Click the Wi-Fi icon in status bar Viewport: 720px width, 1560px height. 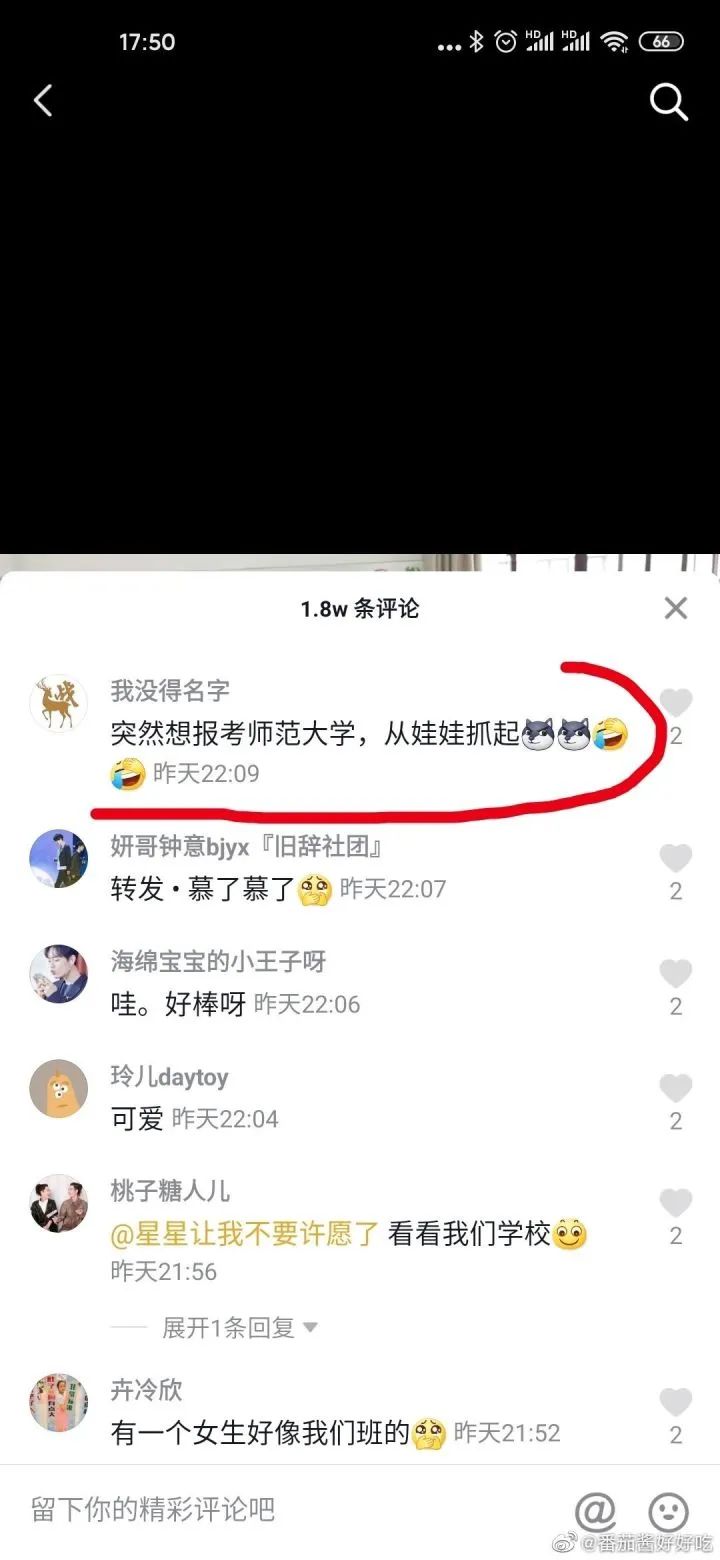point(614,41)
